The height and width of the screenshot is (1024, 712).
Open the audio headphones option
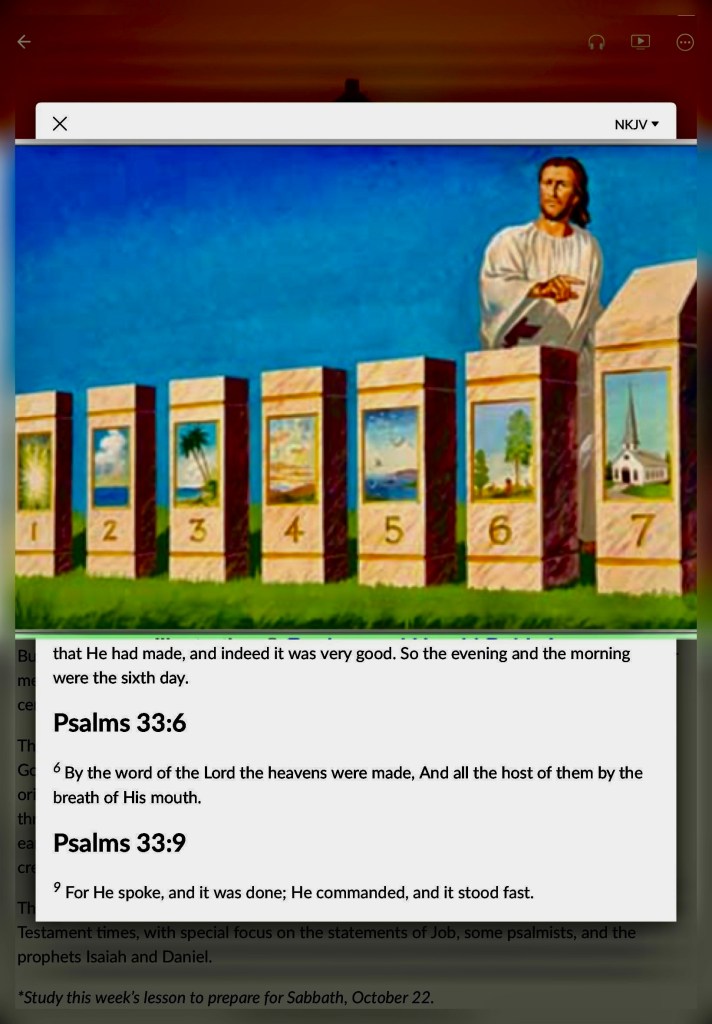[x=597, y=42]
